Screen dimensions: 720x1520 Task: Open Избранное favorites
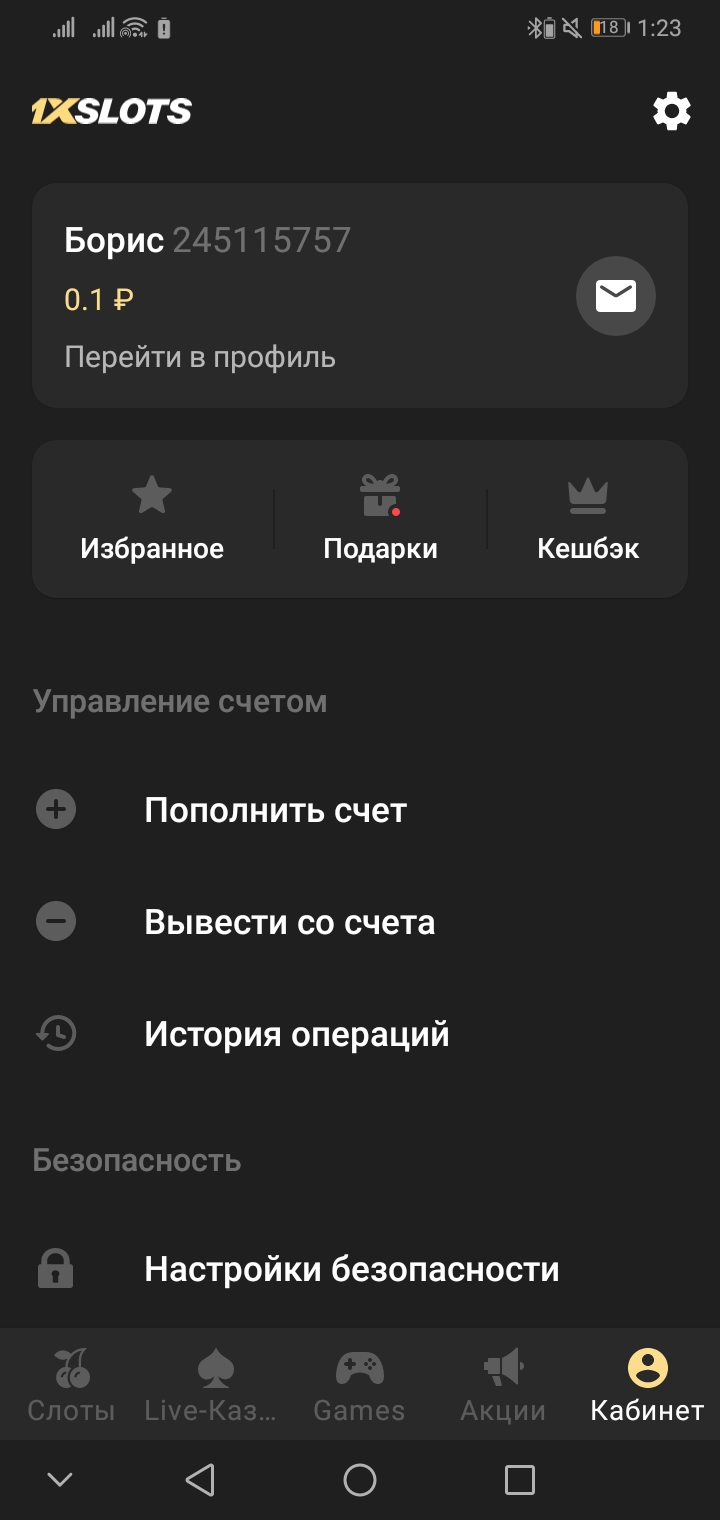[152, 520]
